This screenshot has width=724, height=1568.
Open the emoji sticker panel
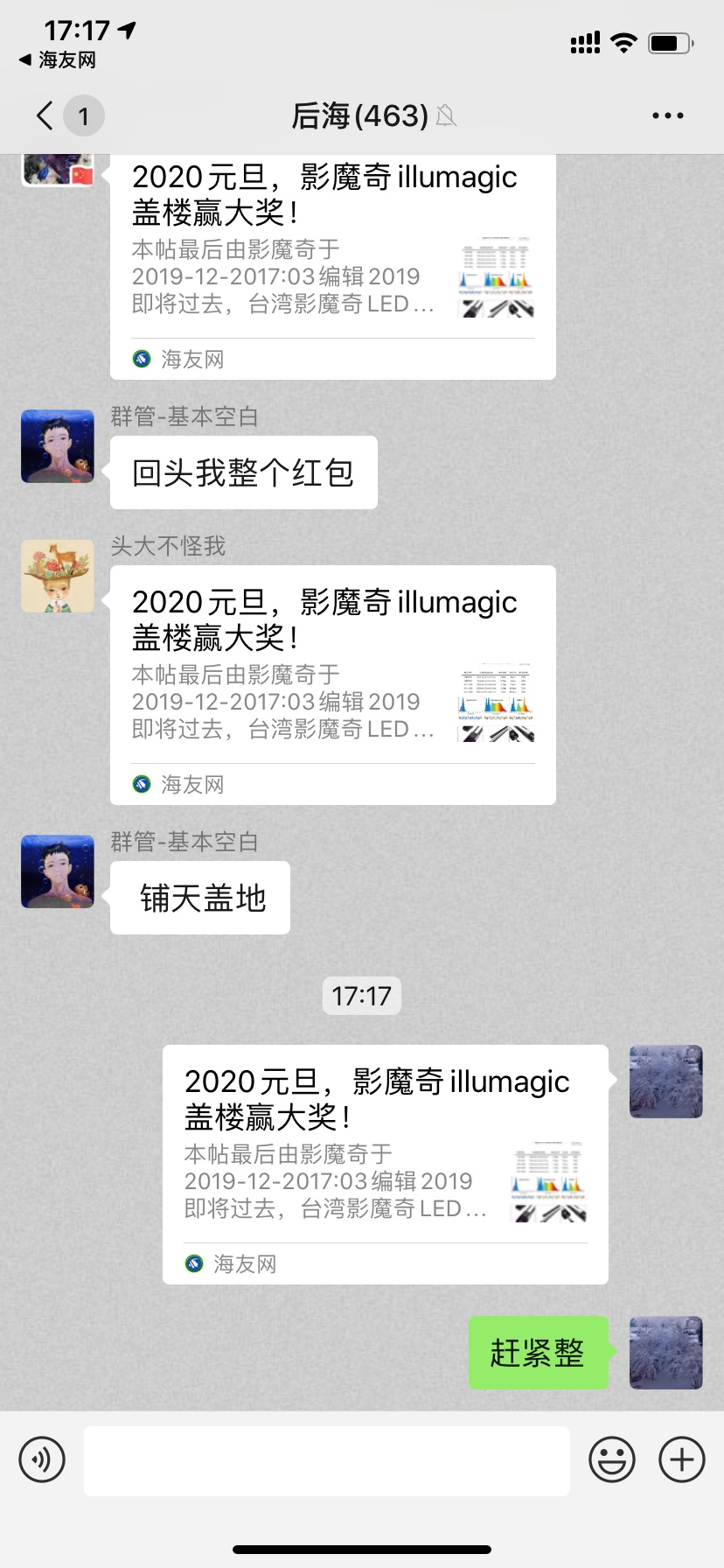click(612, 1459)
